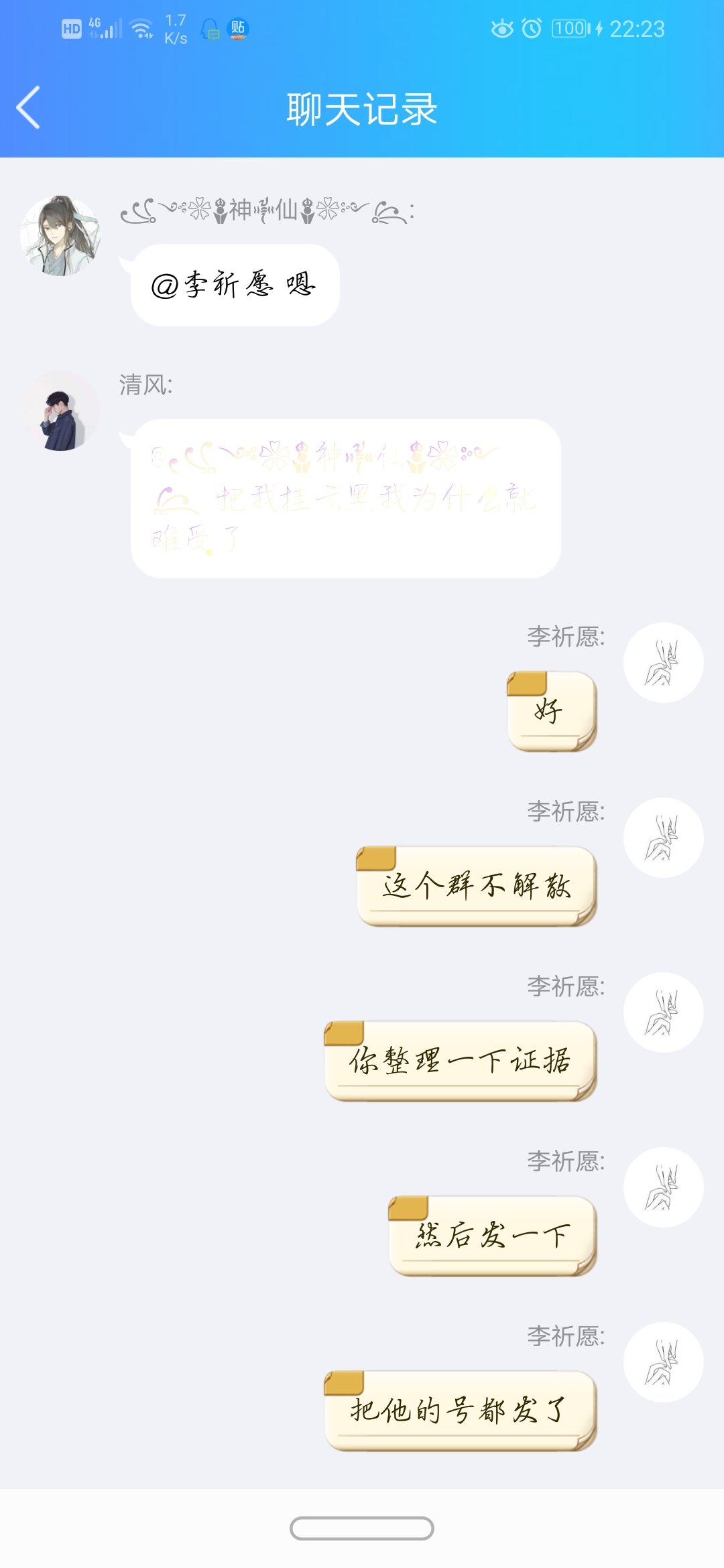Viewport: 724px width, 1568px height.
Task: Tap the '@李祈愿 嗯' message bubble
Action: [235, 285]
